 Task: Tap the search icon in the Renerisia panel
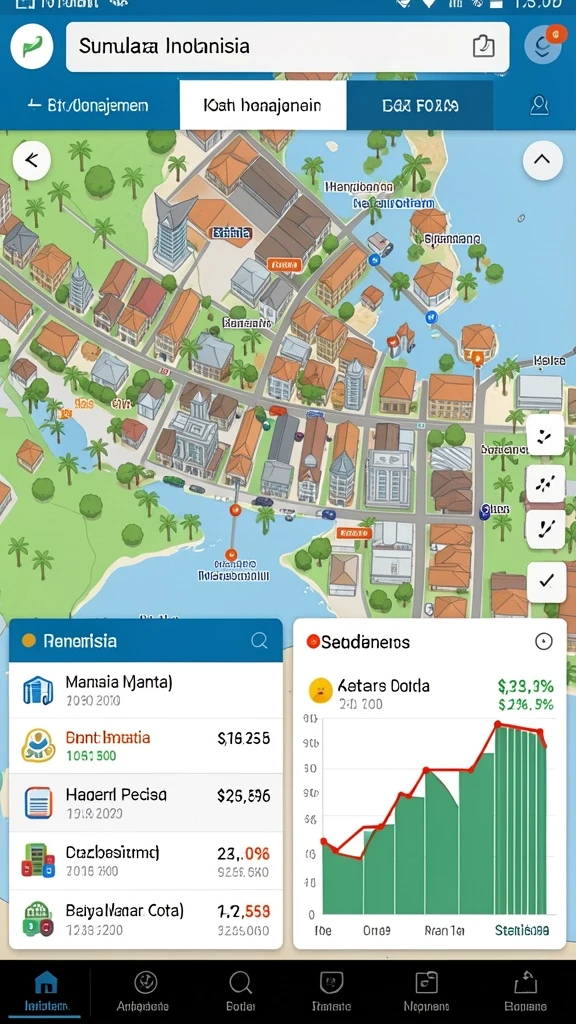259,641
